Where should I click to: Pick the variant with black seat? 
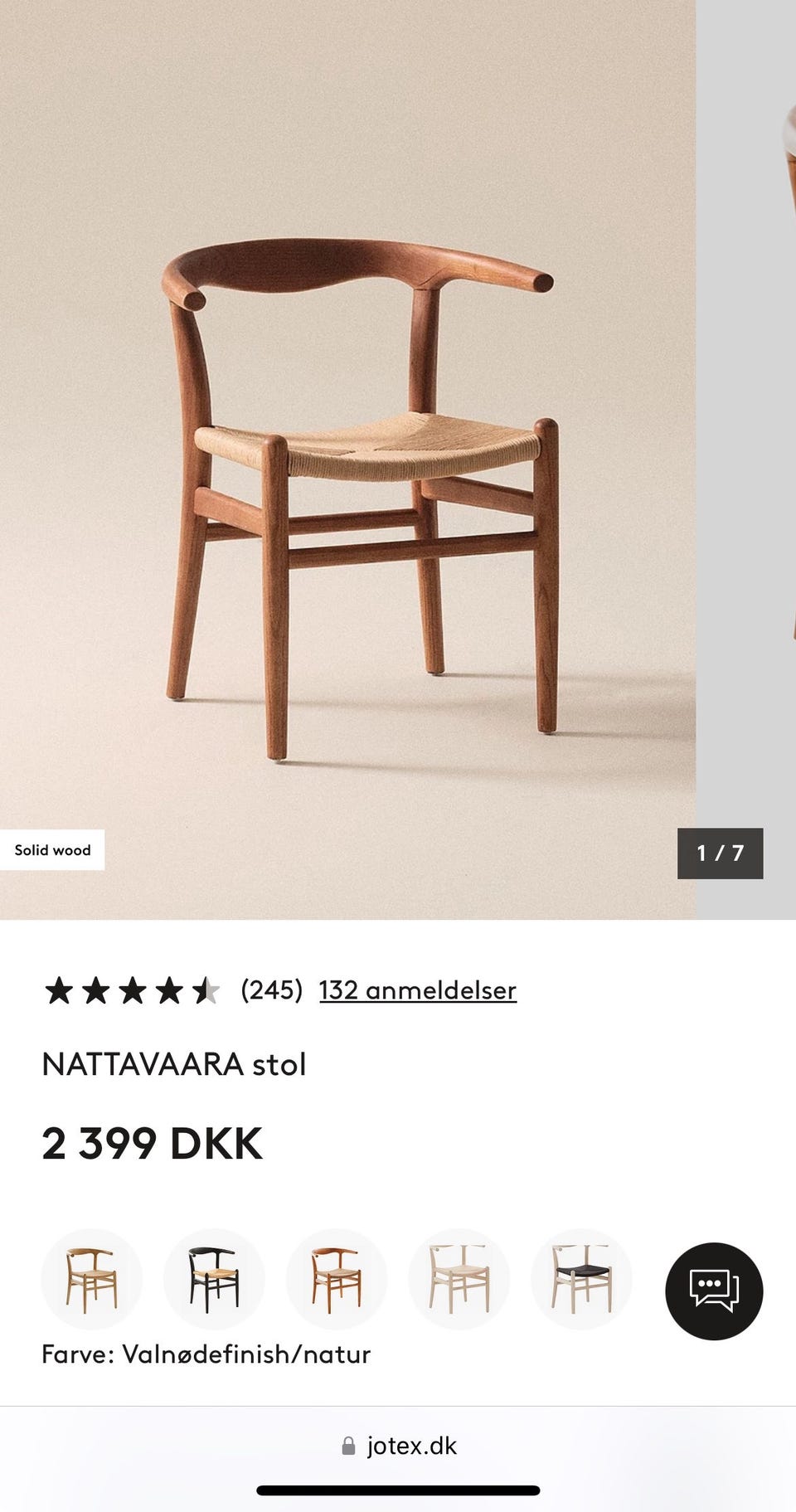(581, 1278)
